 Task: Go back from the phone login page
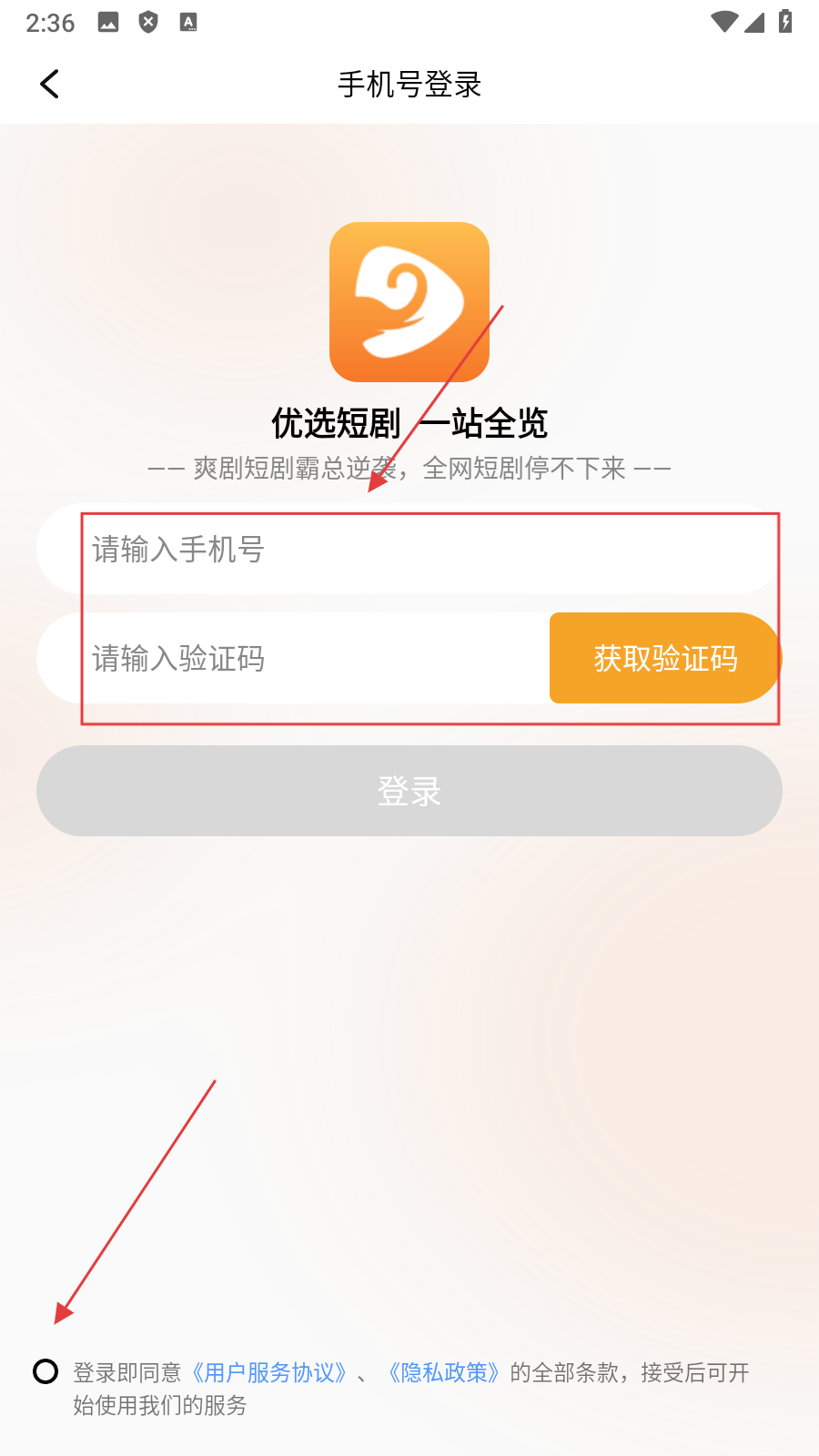(50, 85)
